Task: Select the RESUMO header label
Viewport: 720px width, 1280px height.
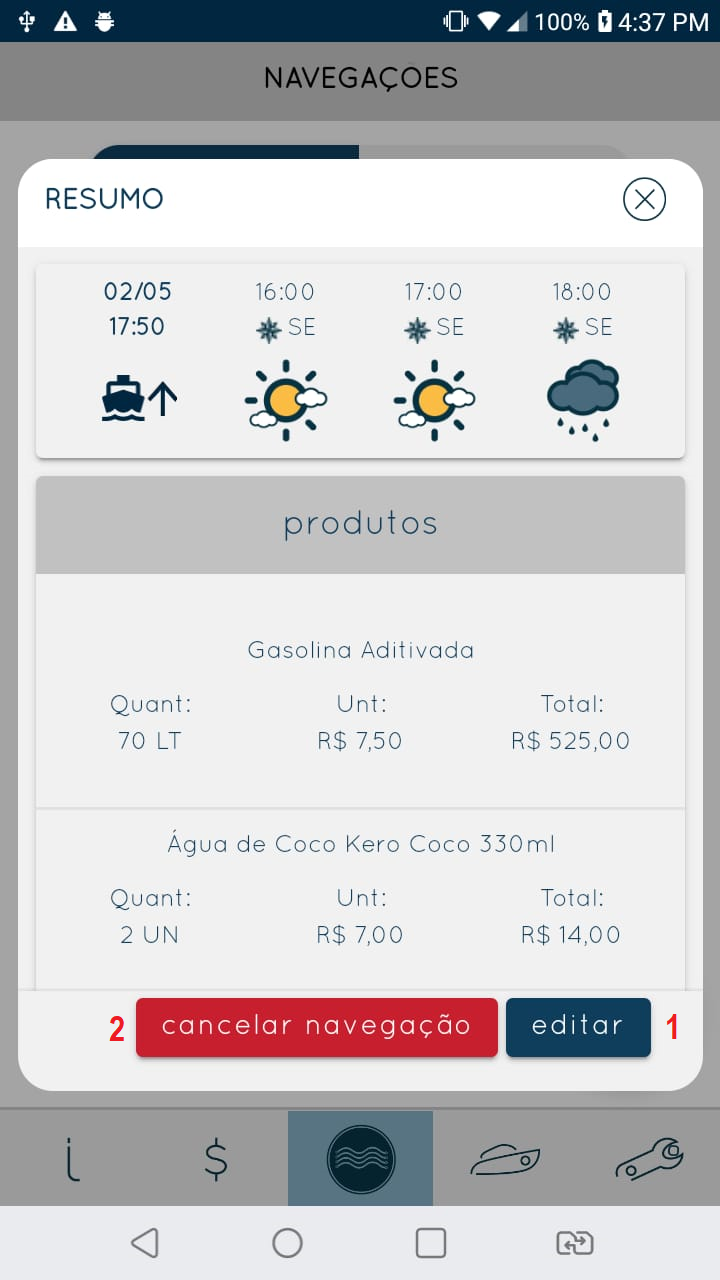Action: click(x=103, y=199)
